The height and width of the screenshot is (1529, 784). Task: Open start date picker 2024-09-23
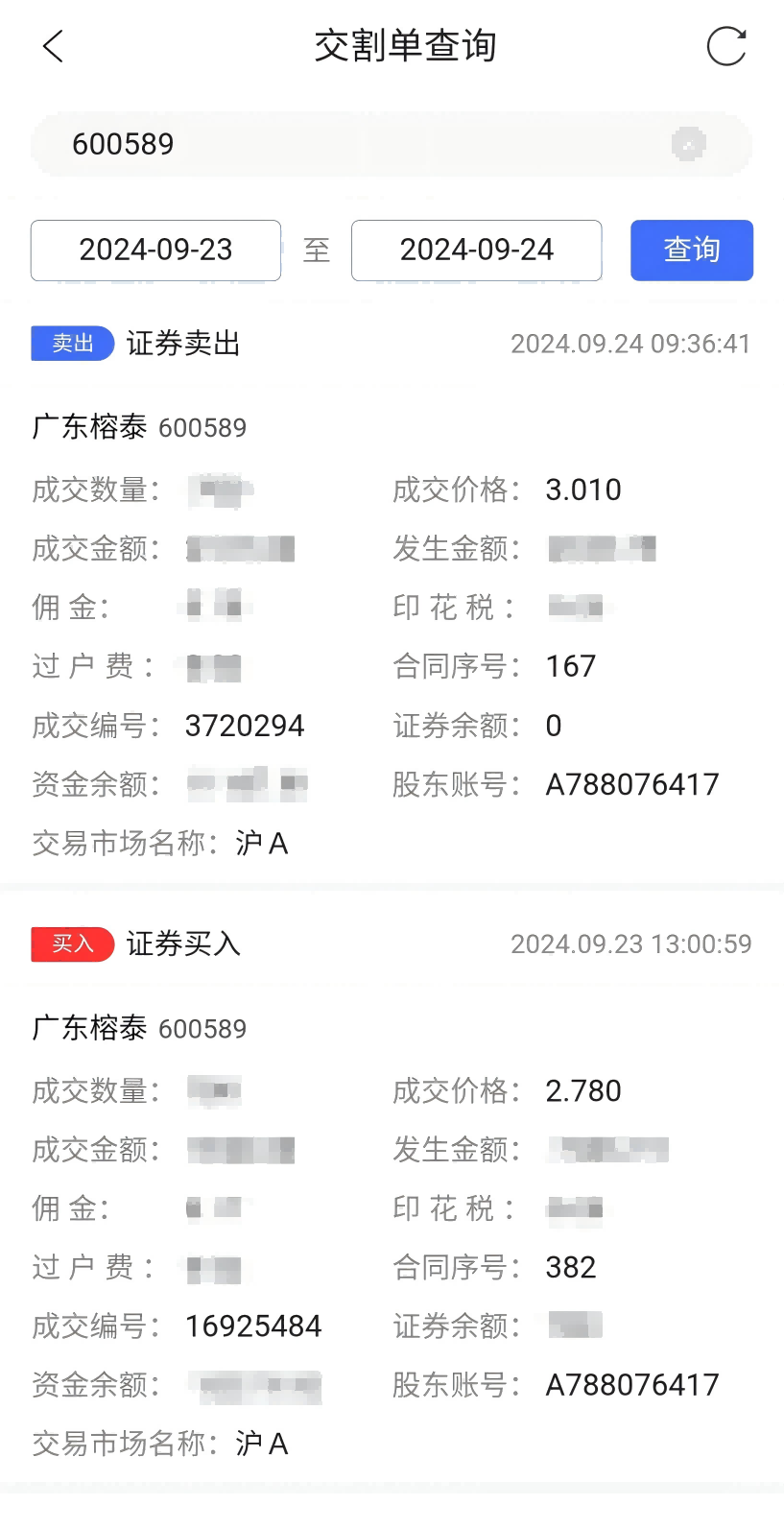point(155,251)
